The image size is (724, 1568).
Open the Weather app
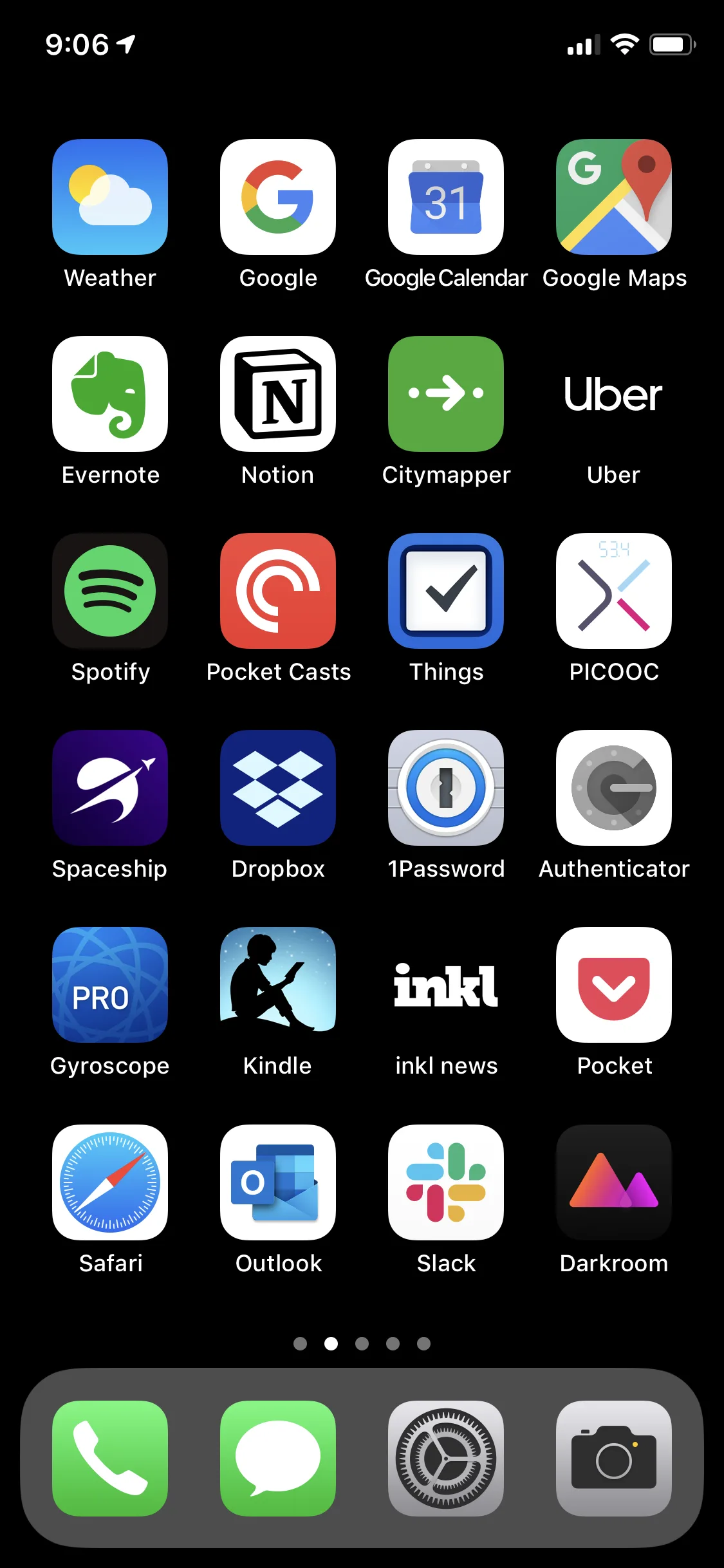click(x=110, y=197)
